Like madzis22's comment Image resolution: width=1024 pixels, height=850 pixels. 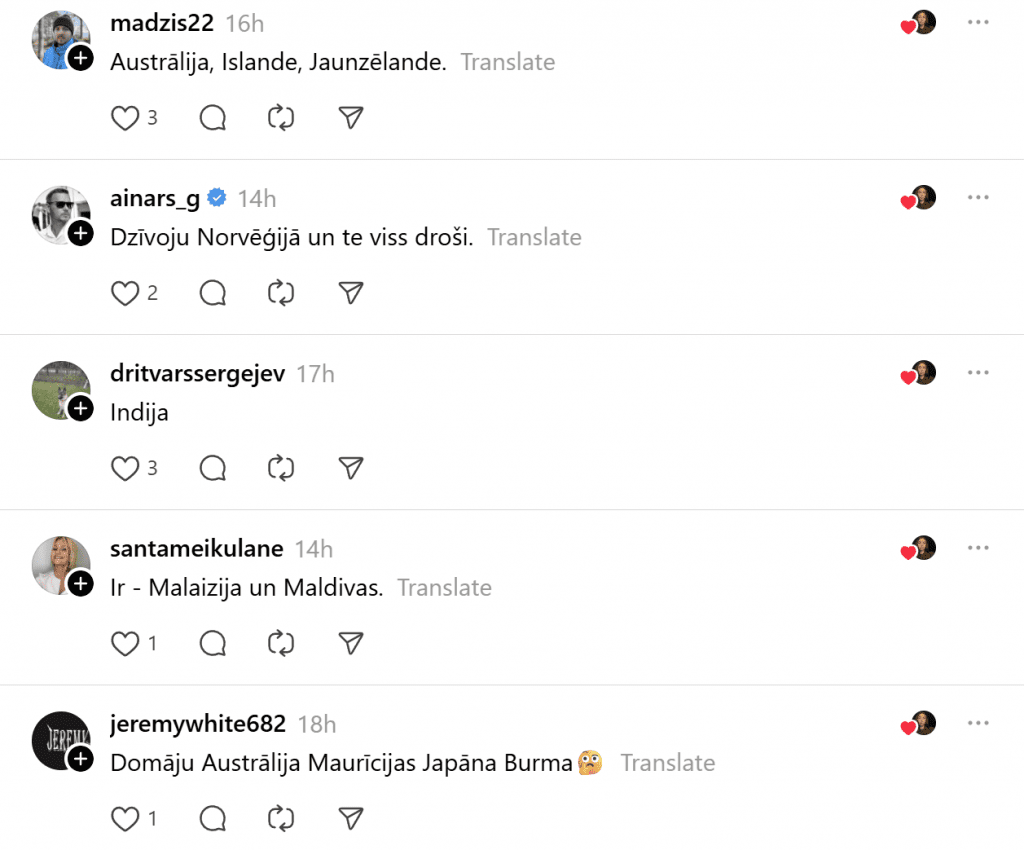(125, 118)
